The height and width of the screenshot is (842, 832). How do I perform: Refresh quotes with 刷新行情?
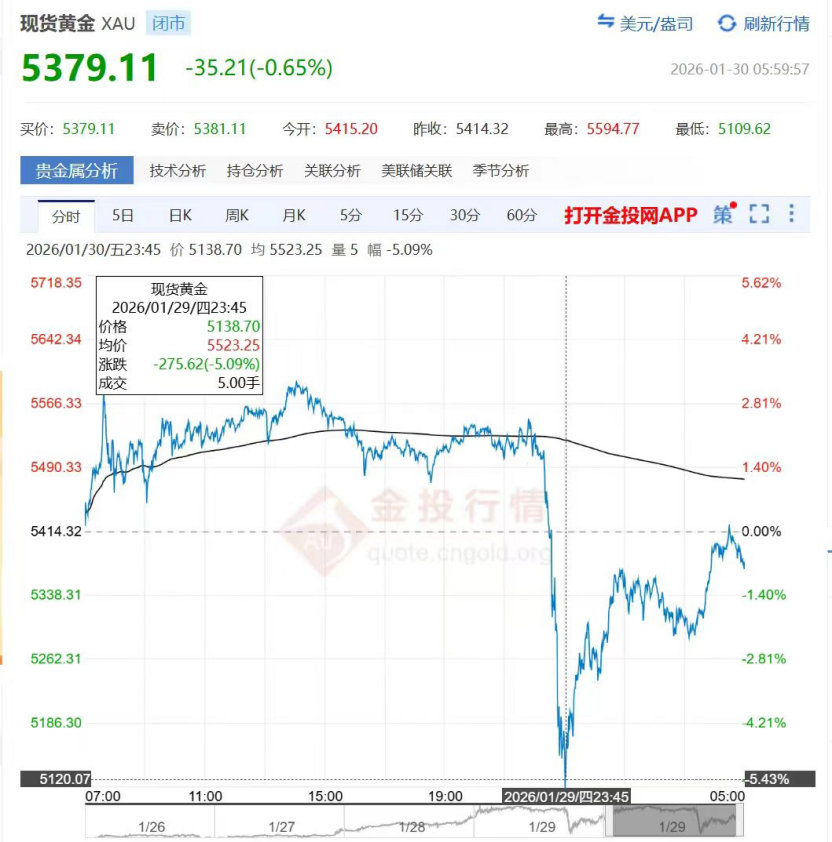(x=764, y=23)
